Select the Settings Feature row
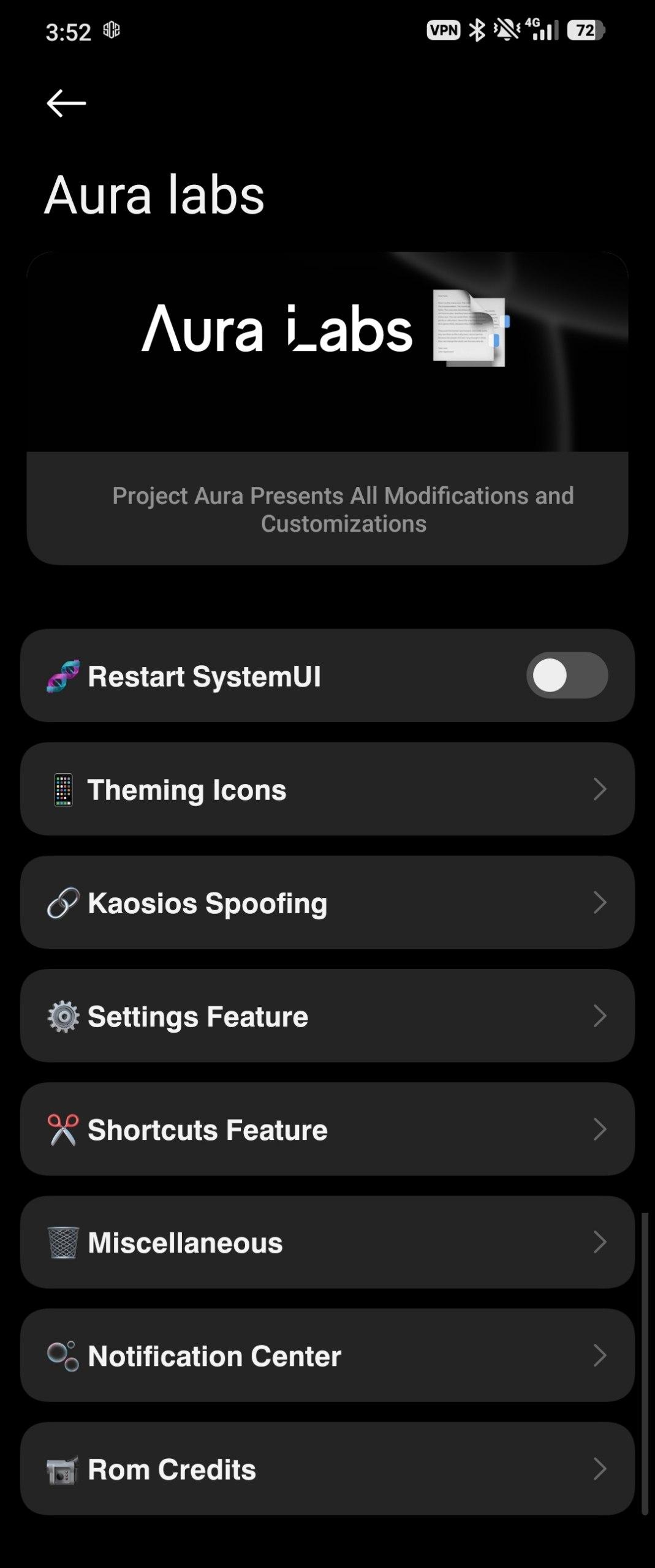The height and width of the screenshot is (1568, 655). click(327, 1016)
